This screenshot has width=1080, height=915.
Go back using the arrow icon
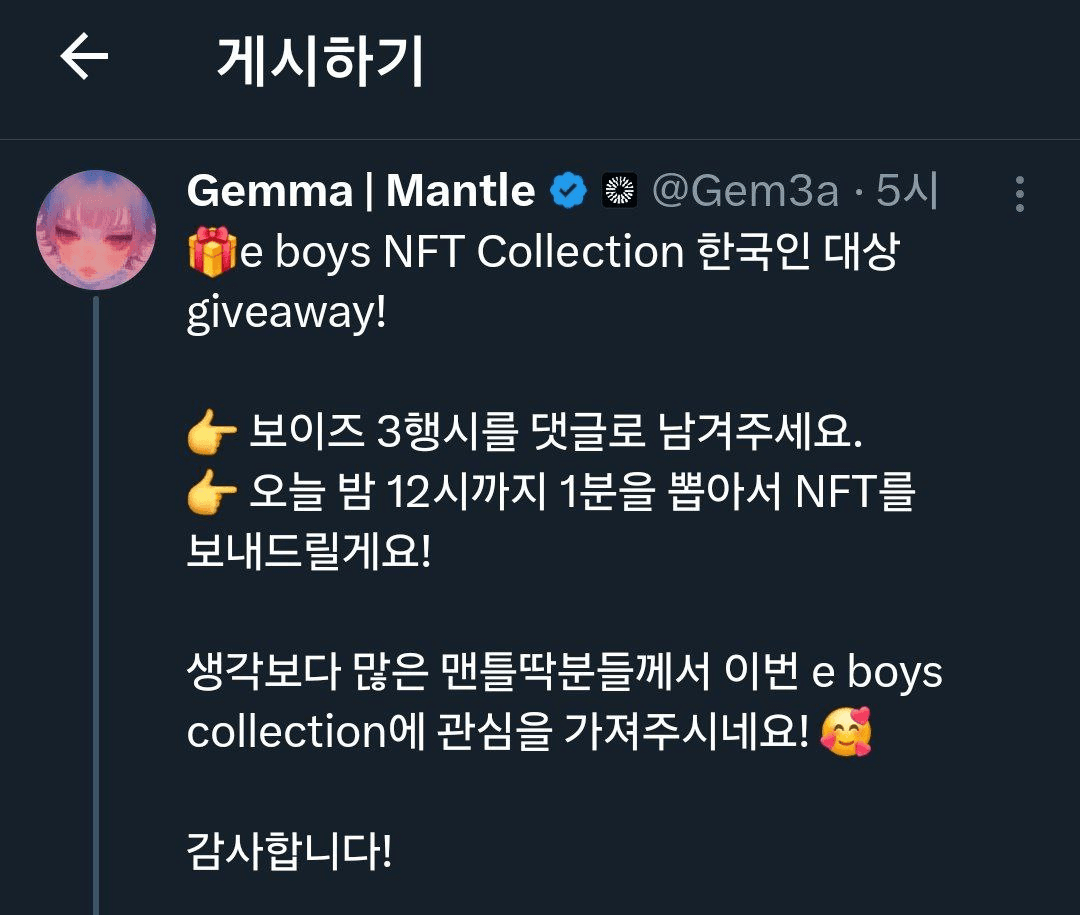point(84,59)
